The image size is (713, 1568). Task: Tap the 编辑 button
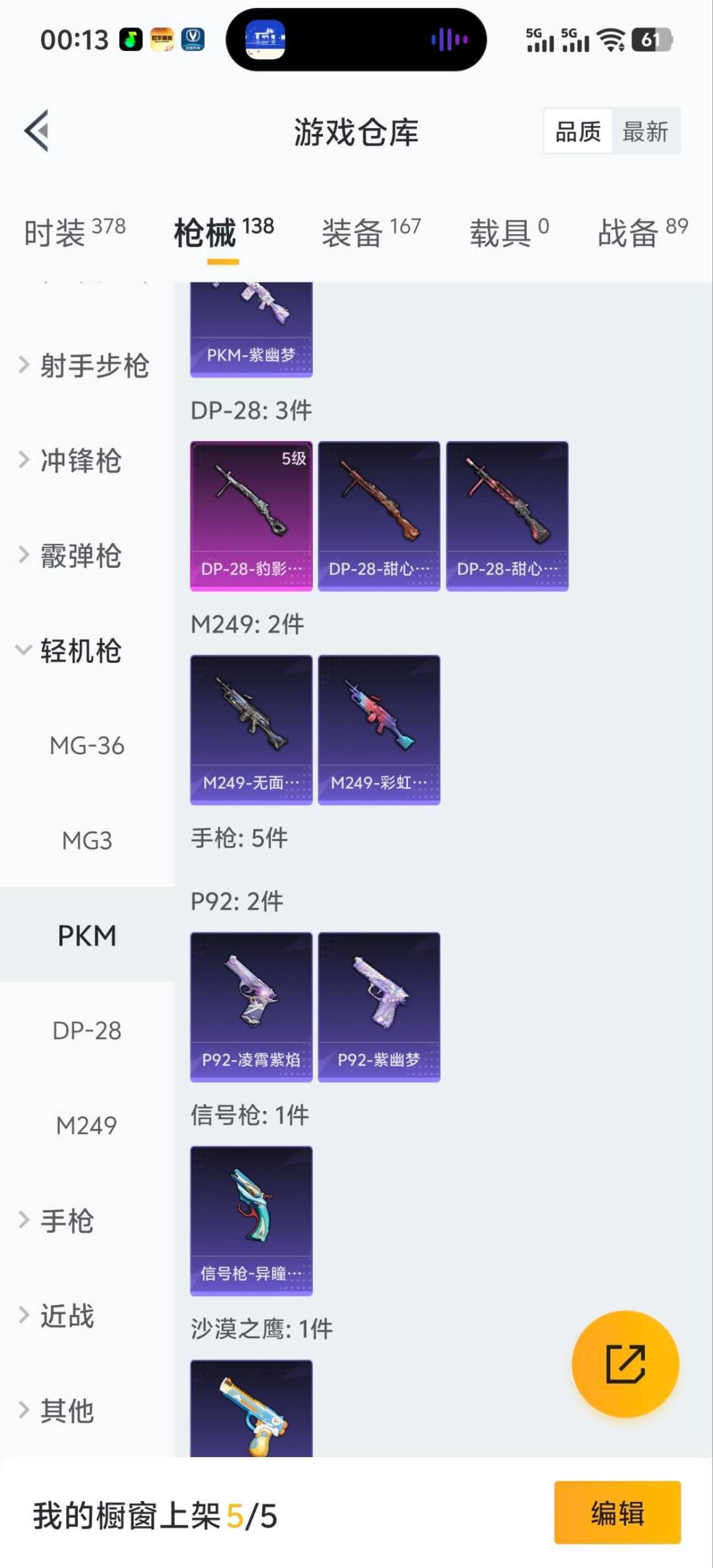click(617, 1515)
